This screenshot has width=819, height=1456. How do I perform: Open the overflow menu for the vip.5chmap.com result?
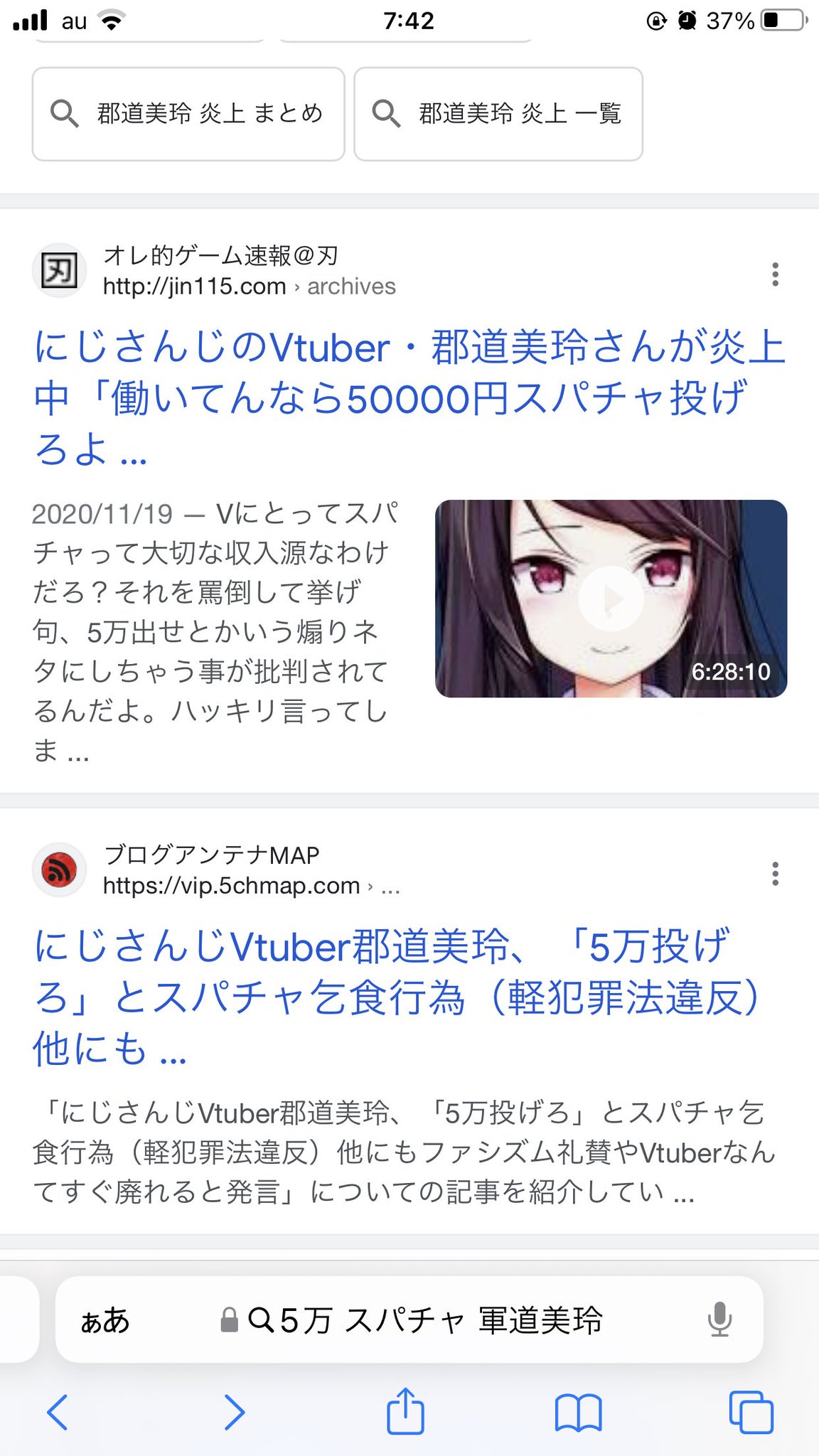click(x=775, y=874)
